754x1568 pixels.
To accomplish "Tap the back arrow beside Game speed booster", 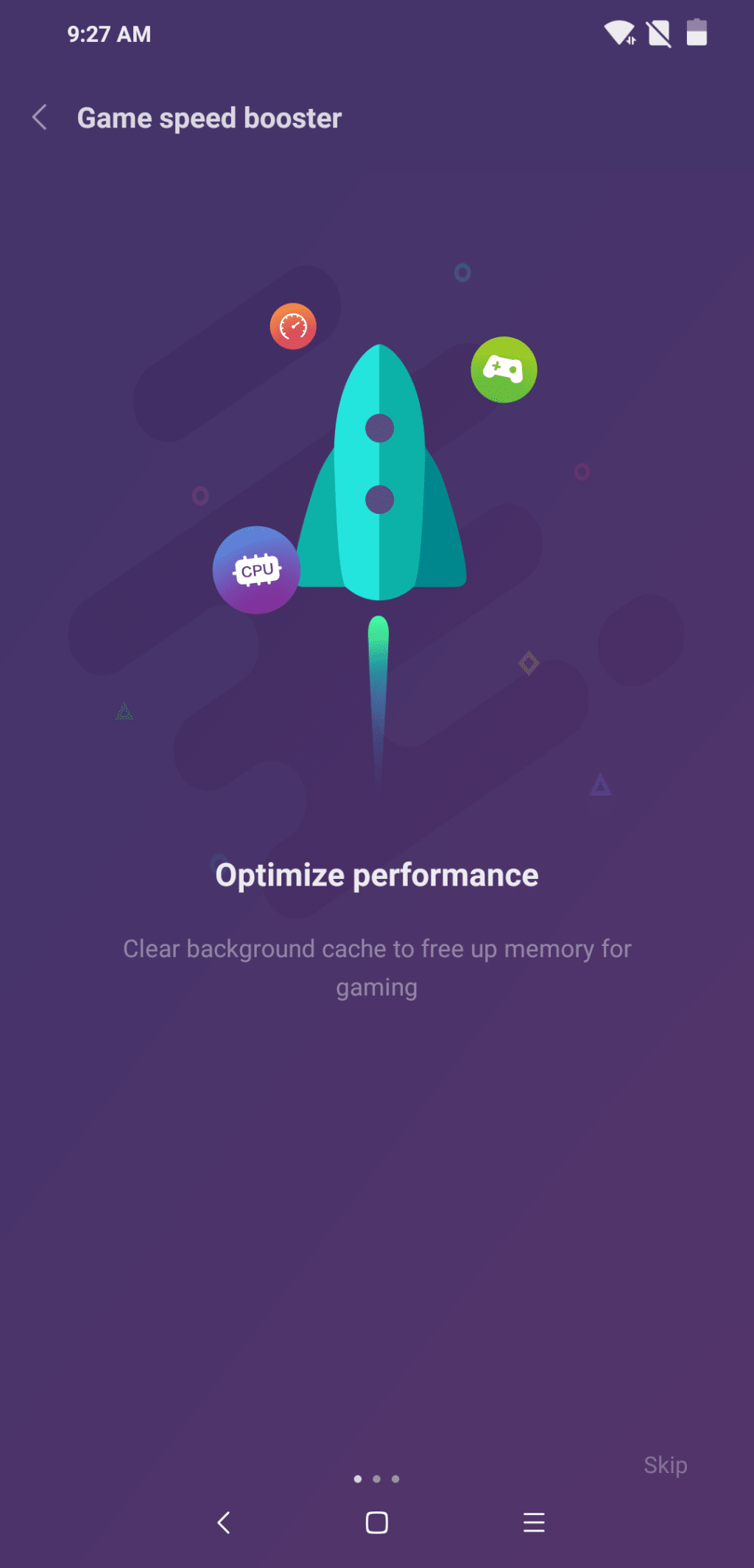I will (40, 117).
